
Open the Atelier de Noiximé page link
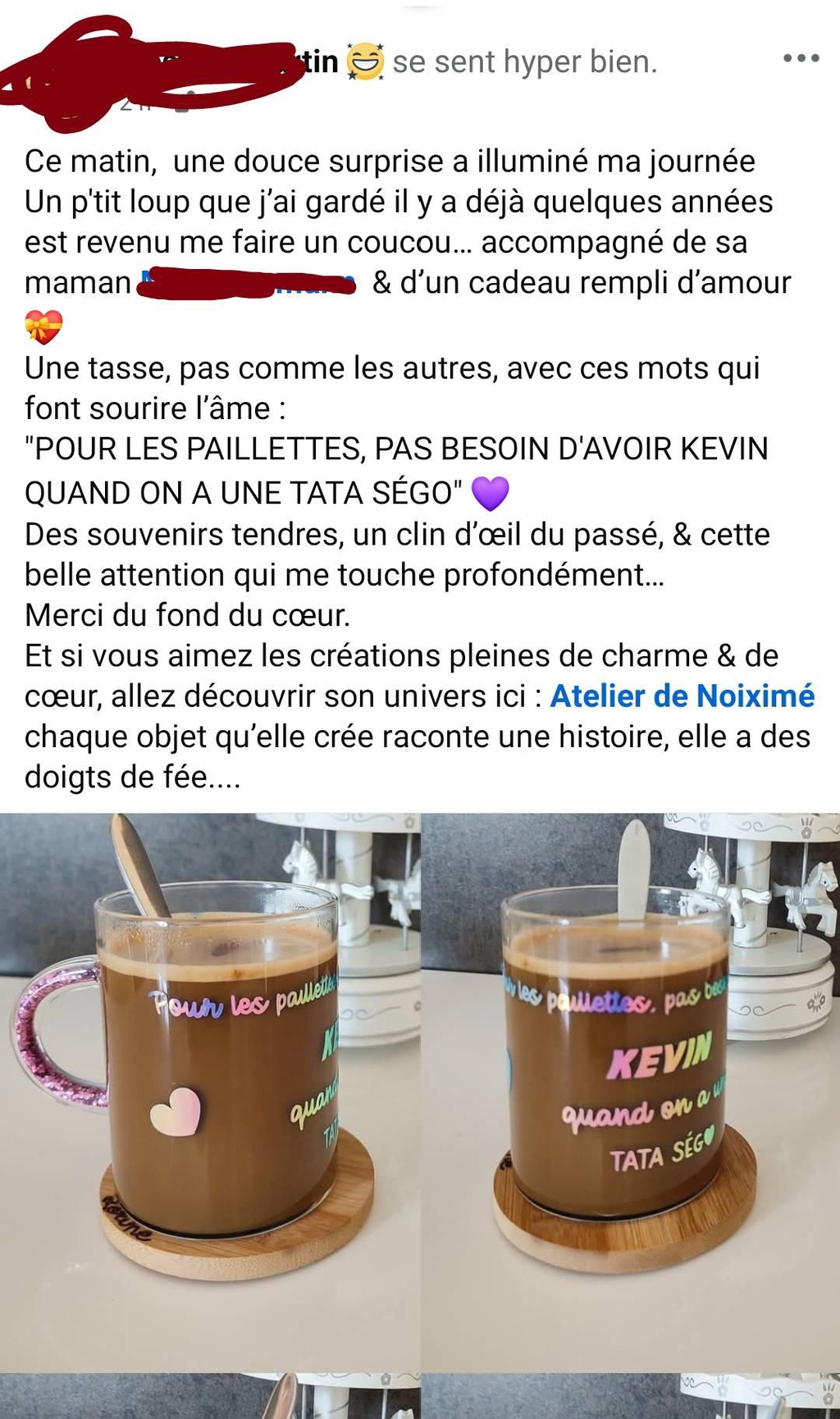click(x=682, y=696)
